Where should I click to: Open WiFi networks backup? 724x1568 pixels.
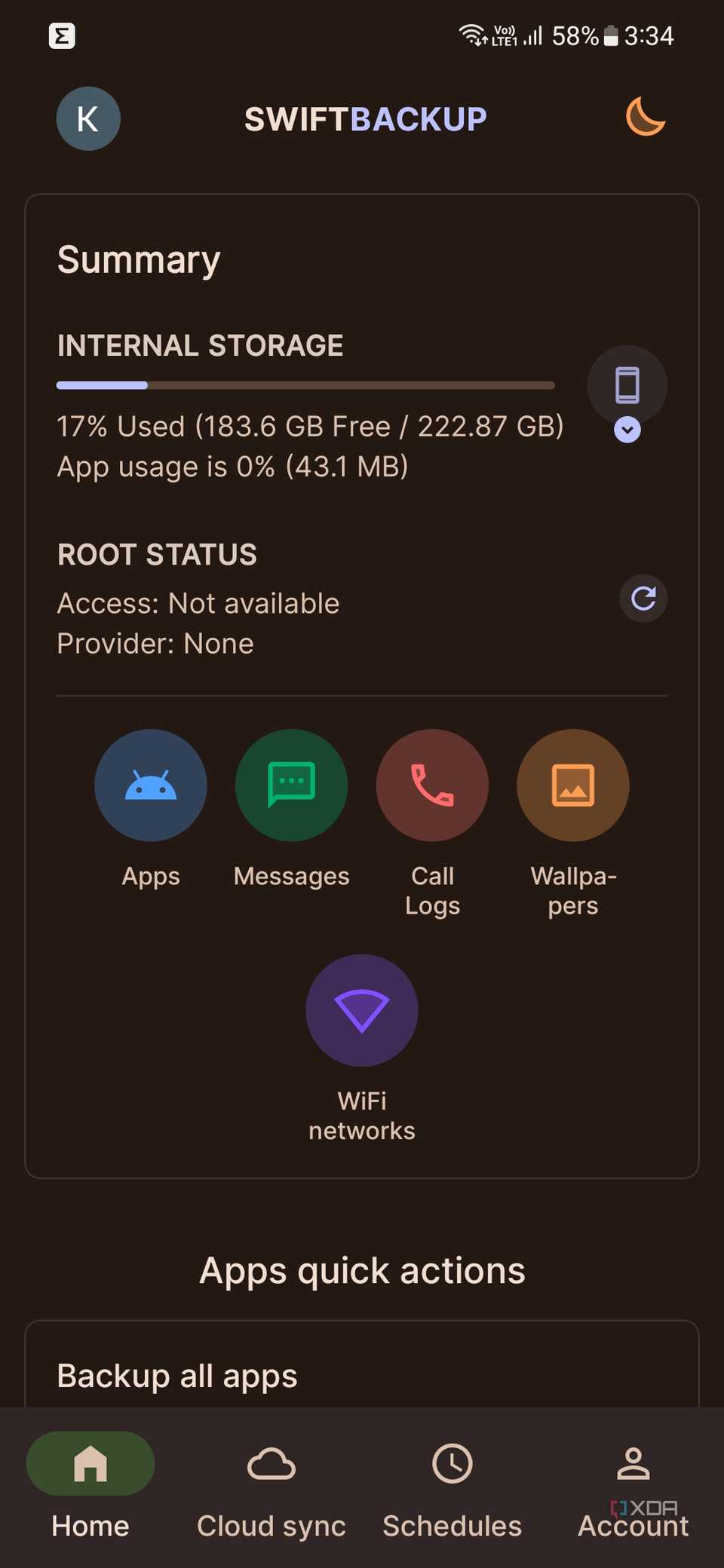[362, 1010]
